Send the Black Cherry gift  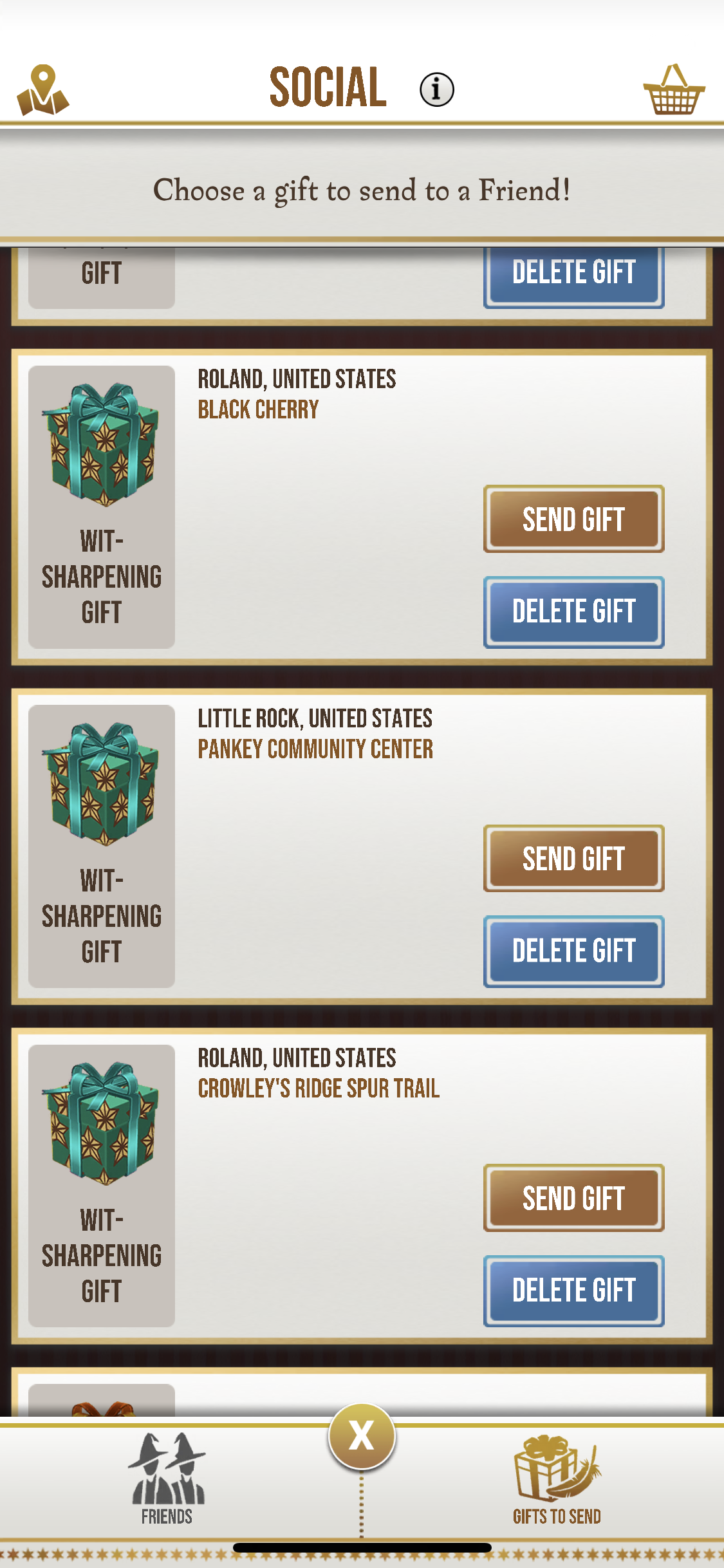573,519
